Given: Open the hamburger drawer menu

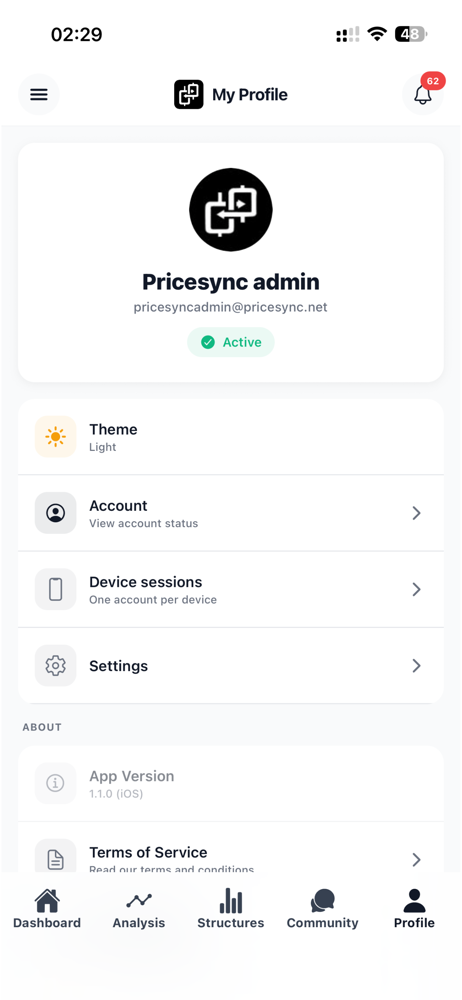Looking at the screenshot, I should click(x=39, y=94).
